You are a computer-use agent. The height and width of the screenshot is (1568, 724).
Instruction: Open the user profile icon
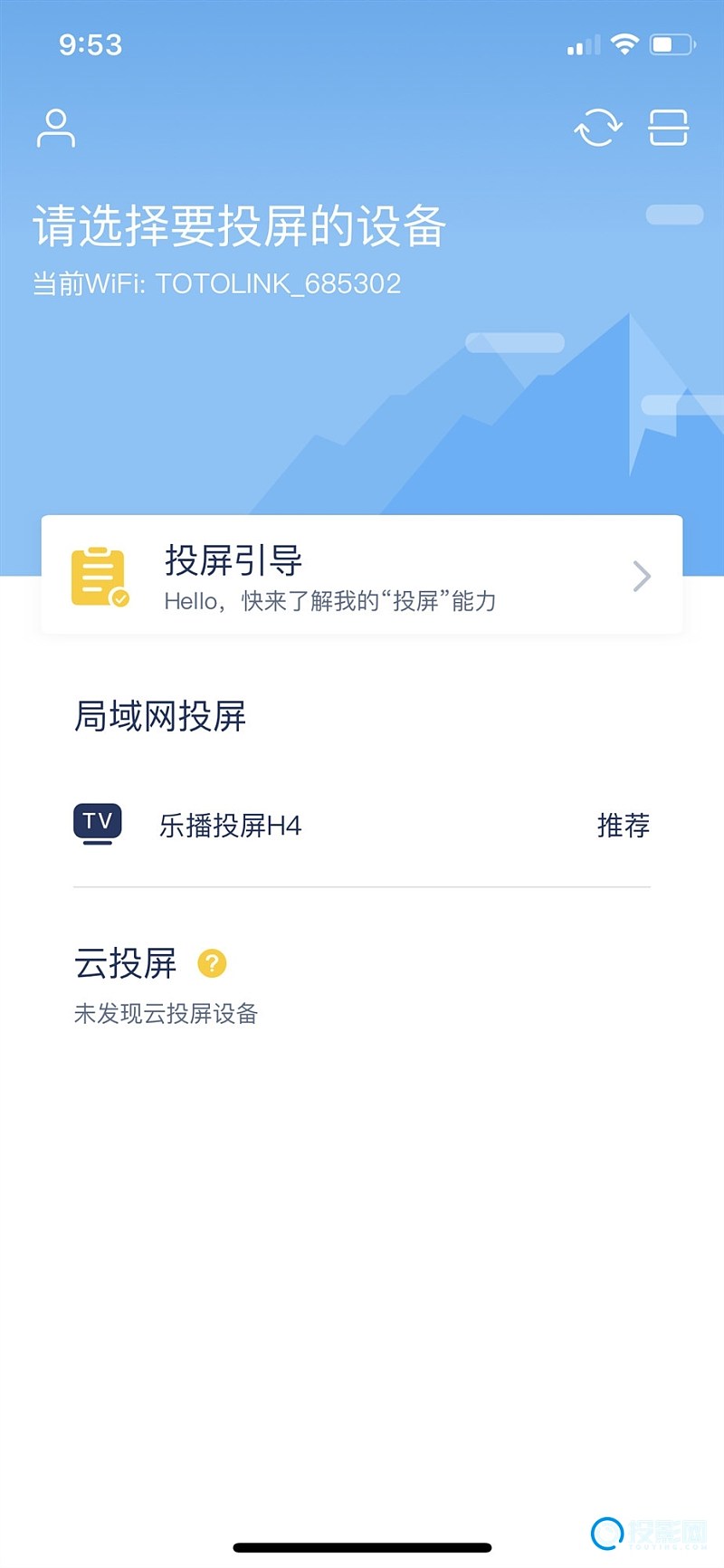tap(56, 129)
